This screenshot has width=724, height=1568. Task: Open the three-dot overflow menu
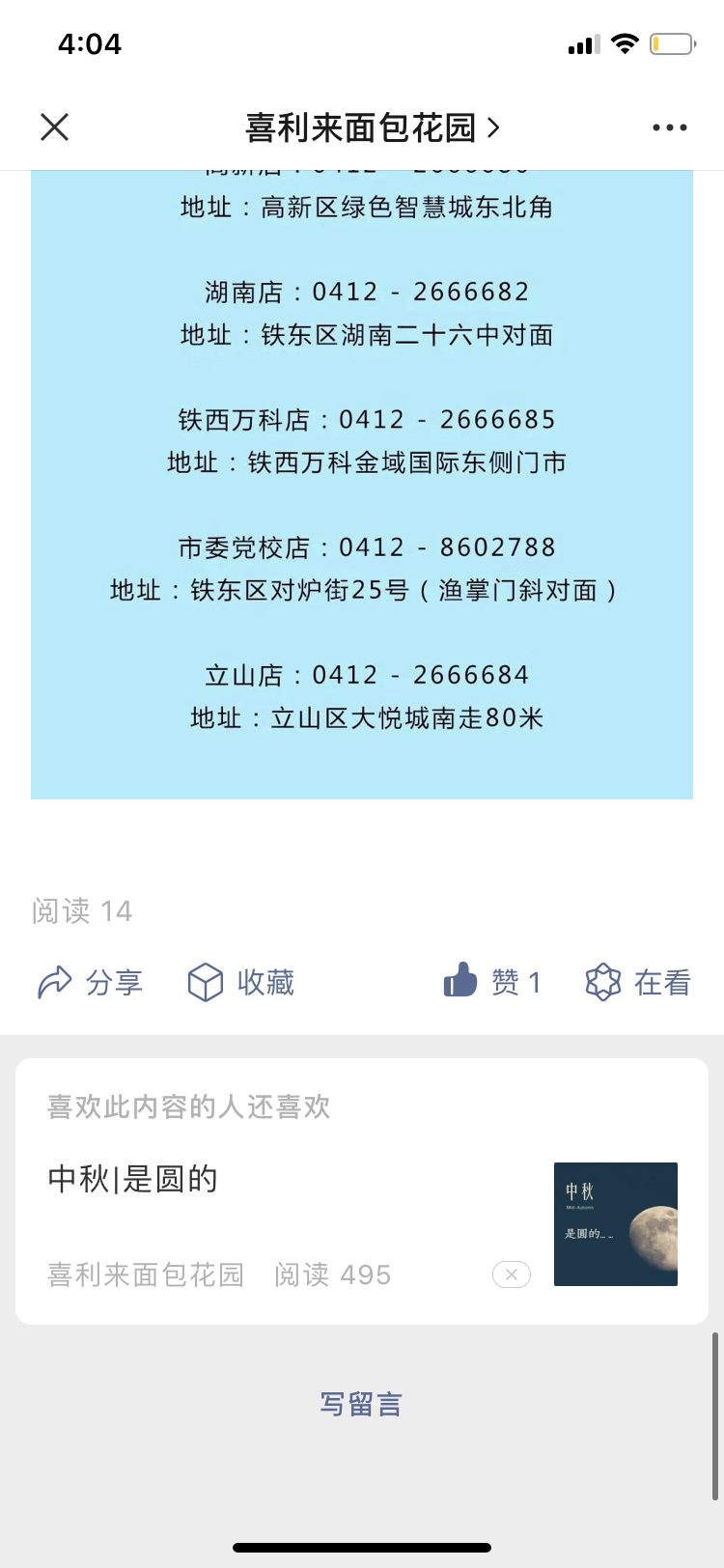click(x=669, y=127)
